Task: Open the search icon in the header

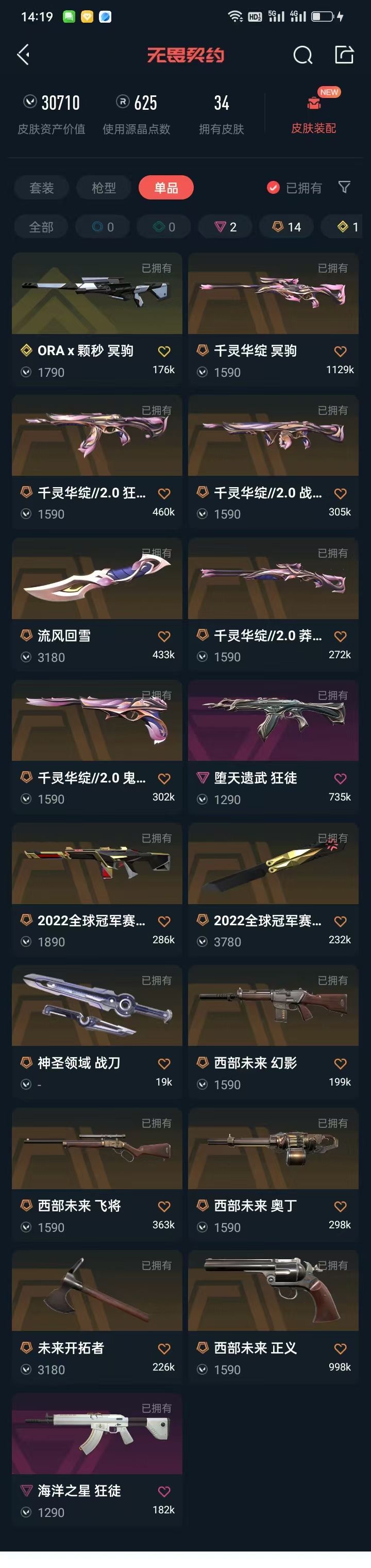Action: pos(302,55)
